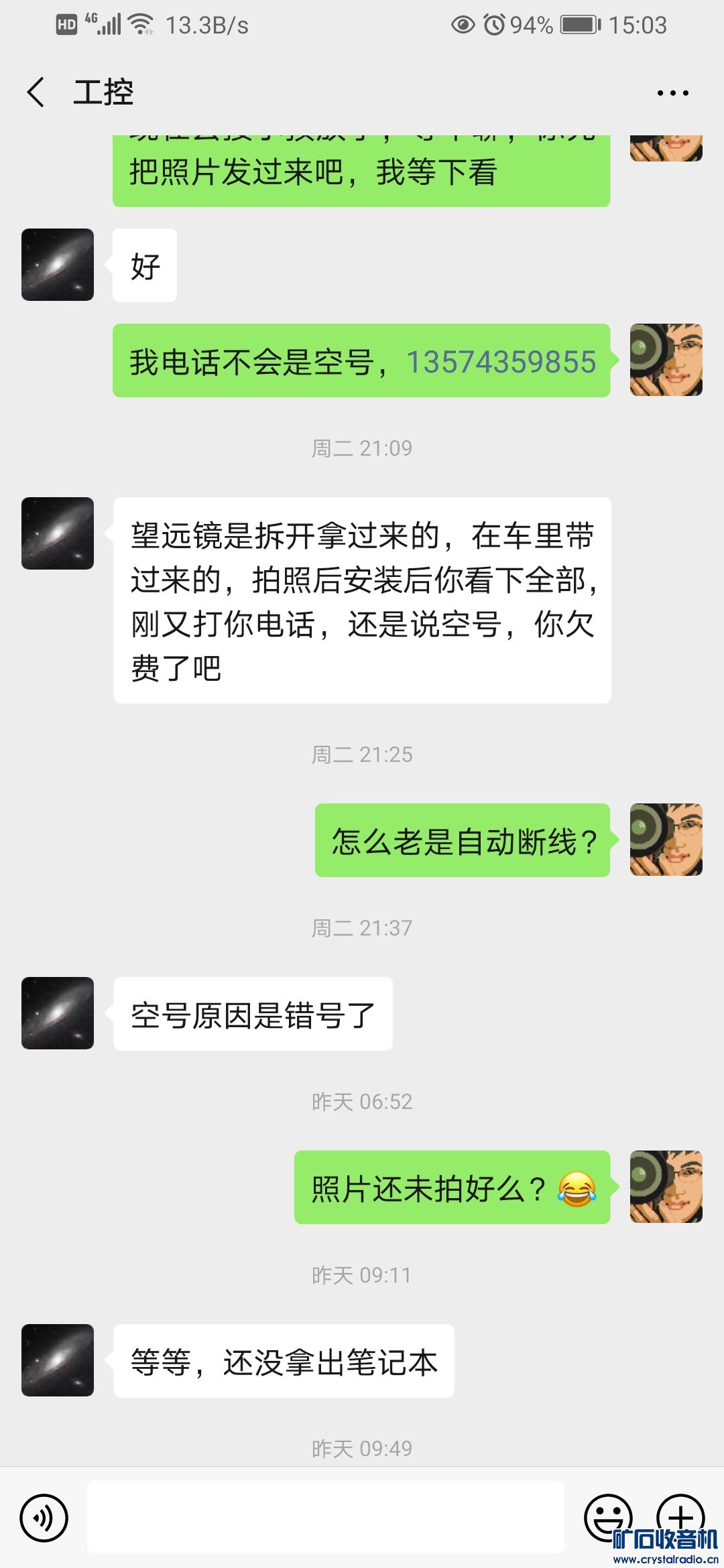
Task: Open the emoji sticker panel
Action: [x=608, y=1516]
